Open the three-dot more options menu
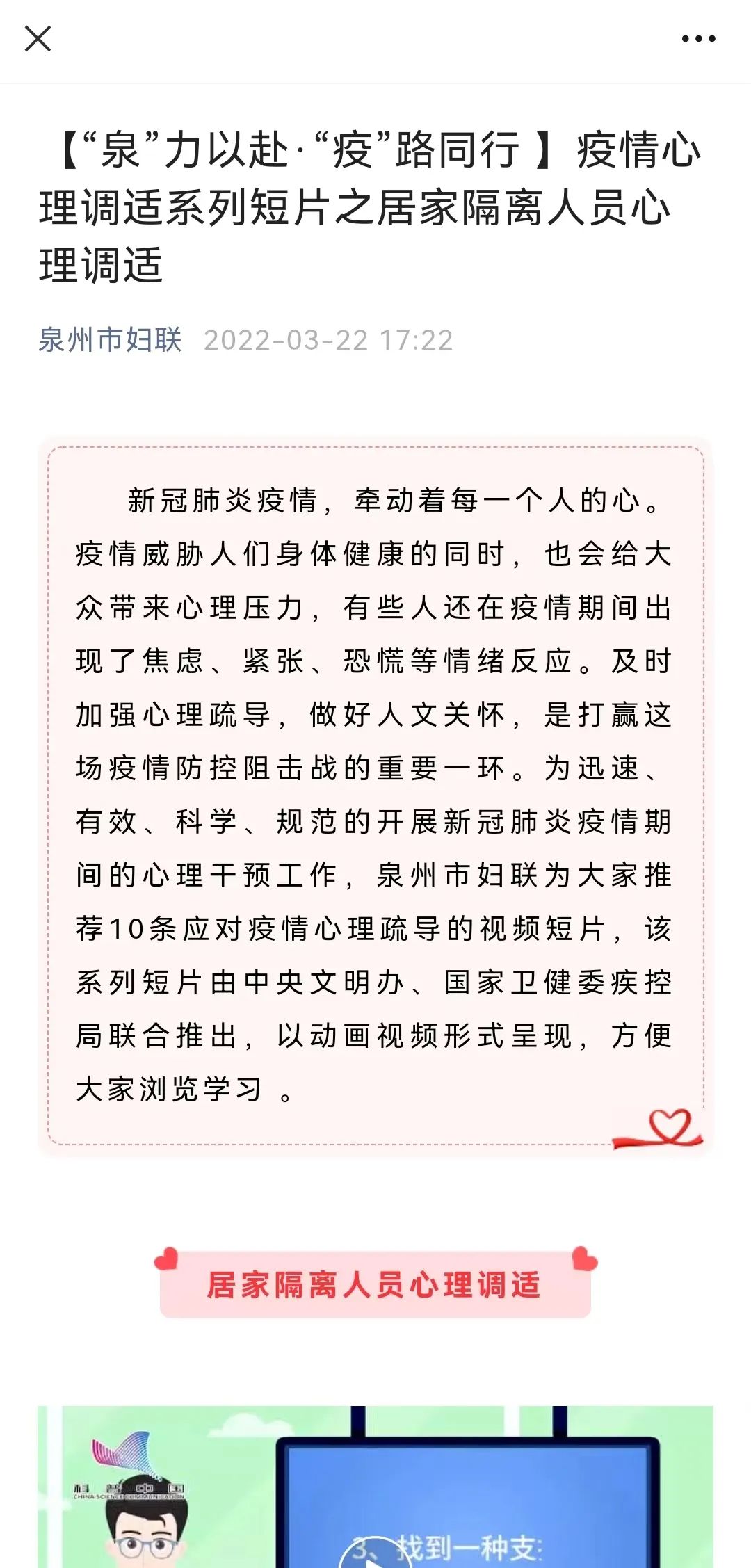Image resolution: width=751 pixels, height=1568 pixels. pyautogui.click(x=698, y=39)
